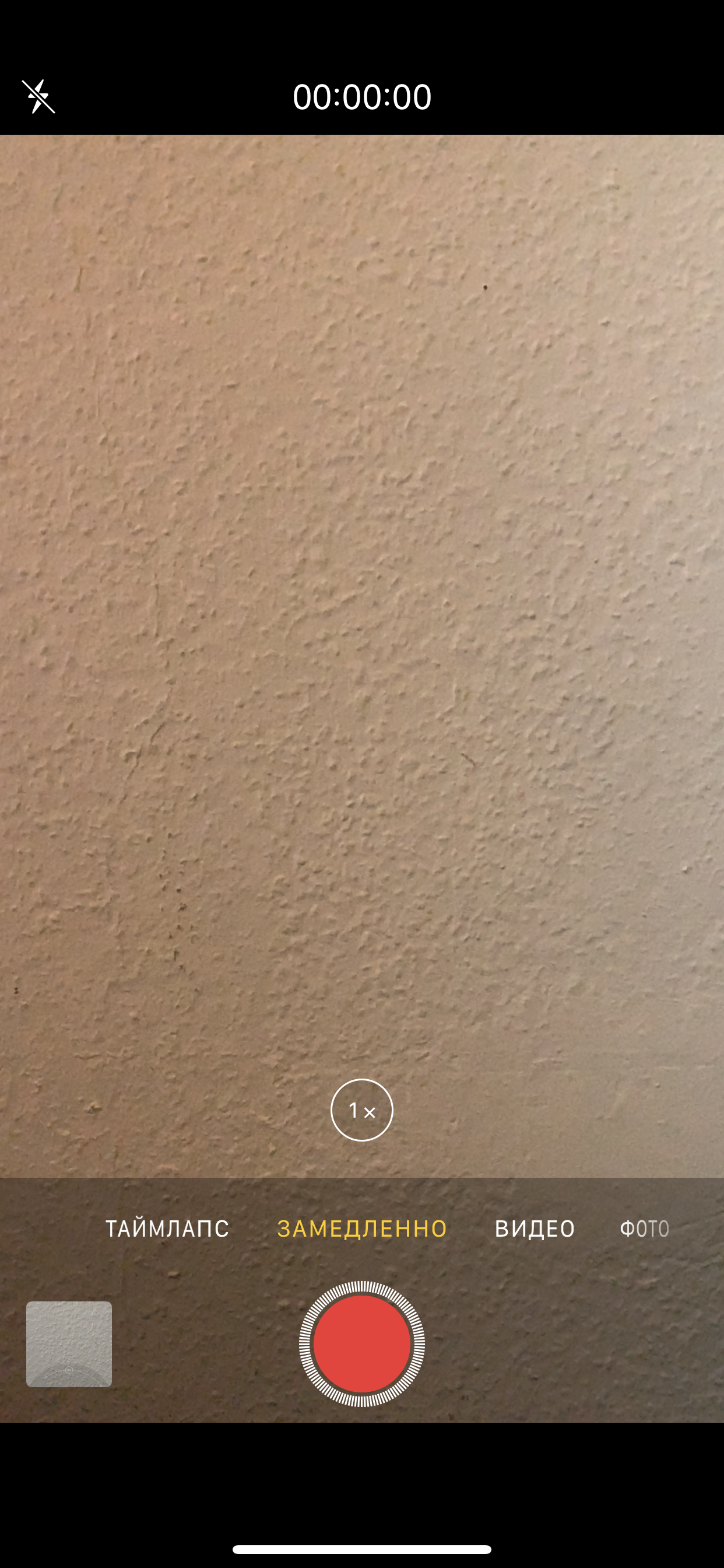Switch to ТАЙМЛАПС mode
Screen dimensions: 724x1568
pos(167,1229)
